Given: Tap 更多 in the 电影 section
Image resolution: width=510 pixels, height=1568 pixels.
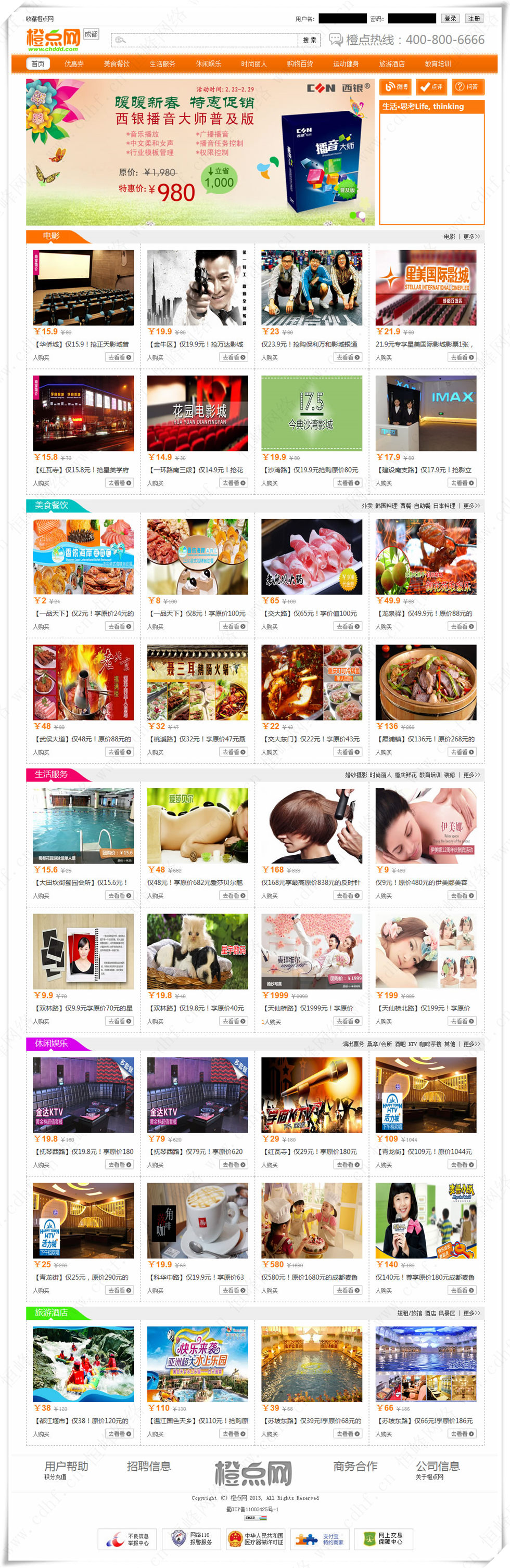Looking at the screenshot, I should pos(471,237).
